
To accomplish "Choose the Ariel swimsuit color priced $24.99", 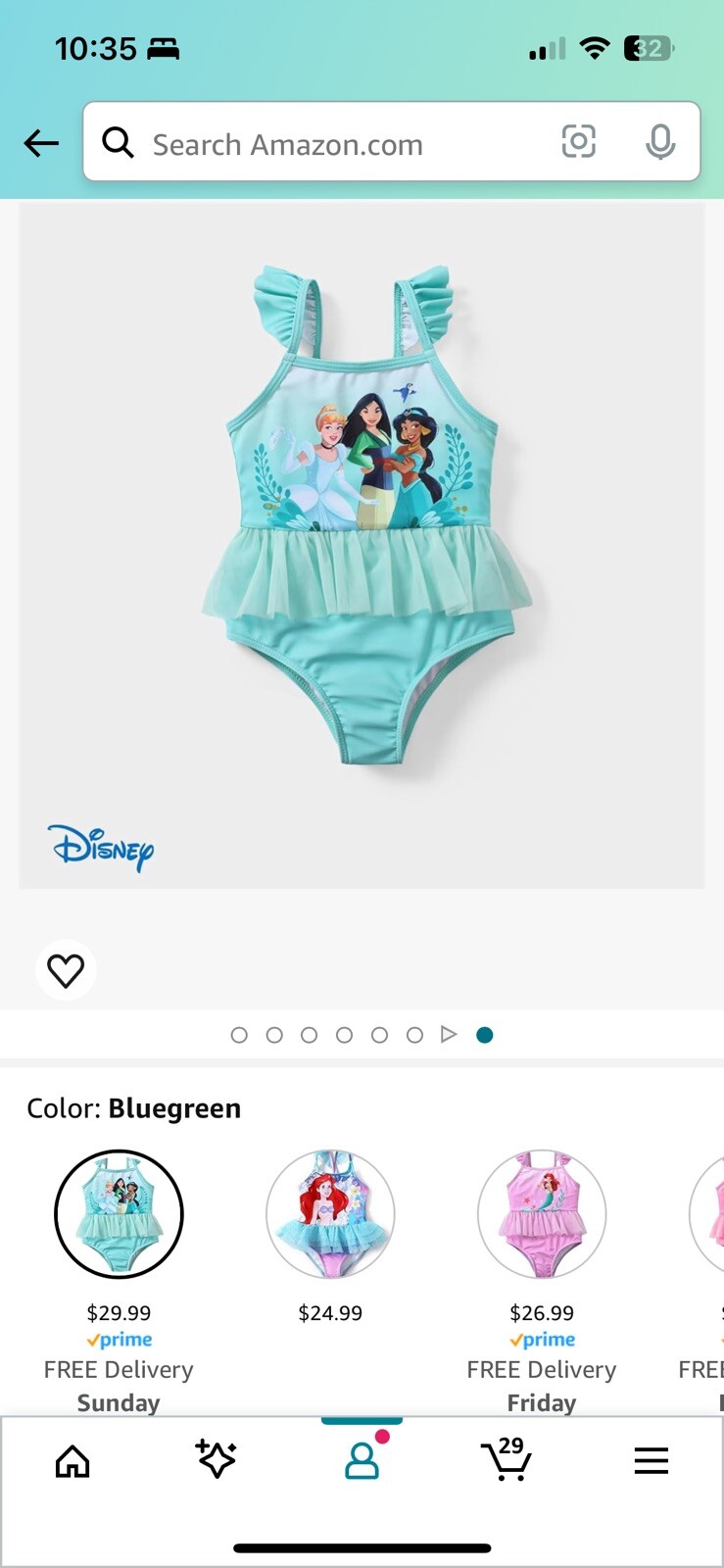I will pyautogui.click(x=330, y=1213).
